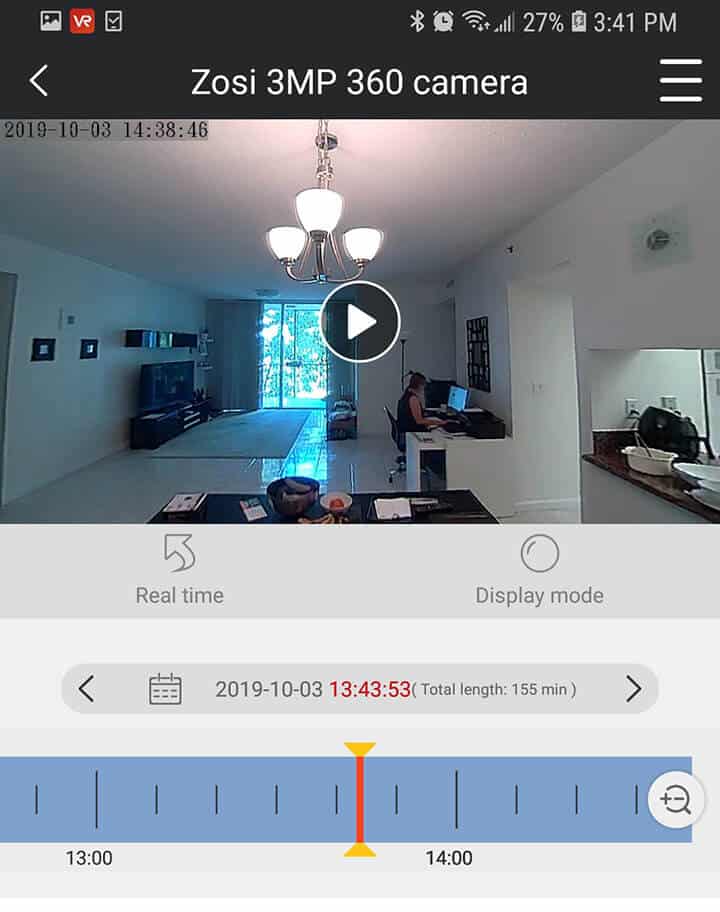Zoom the playback timeline
Screen dimensions: 720x912
[x=676, y=801]
